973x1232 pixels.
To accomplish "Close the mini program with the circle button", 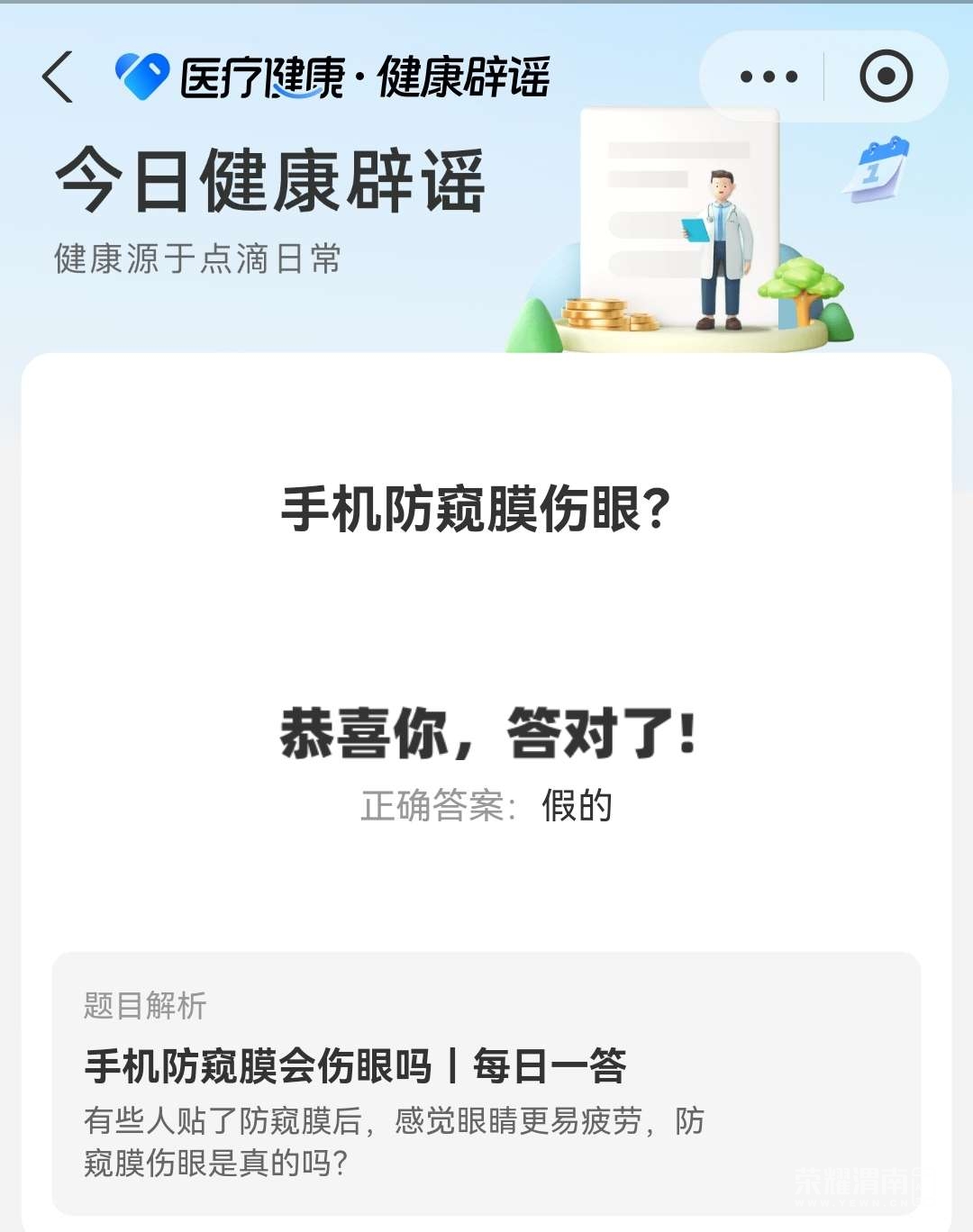I will click(x=886, y=77).
